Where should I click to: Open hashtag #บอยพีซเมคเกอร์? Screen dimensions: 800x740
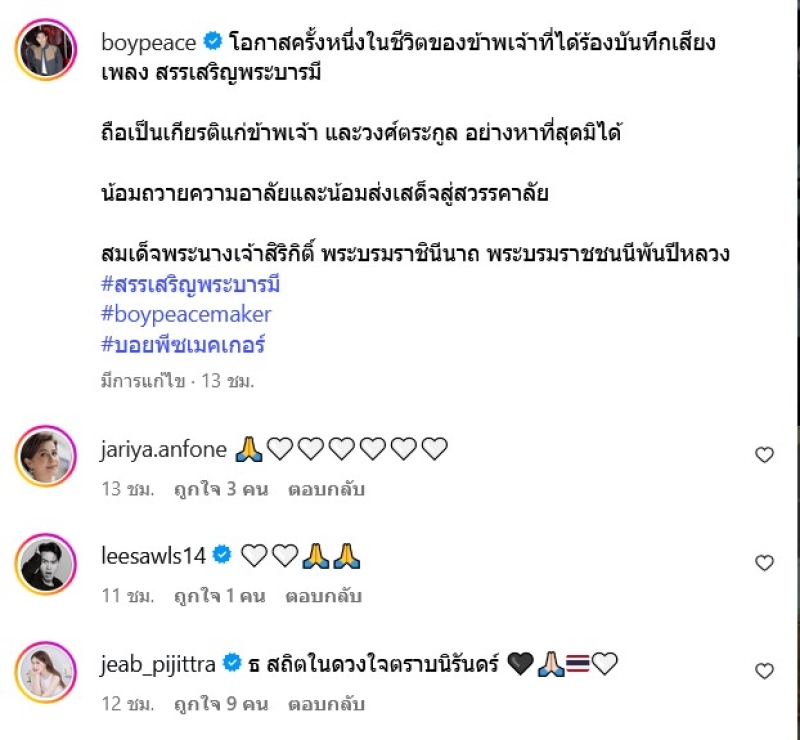click(x=187, y=345)
